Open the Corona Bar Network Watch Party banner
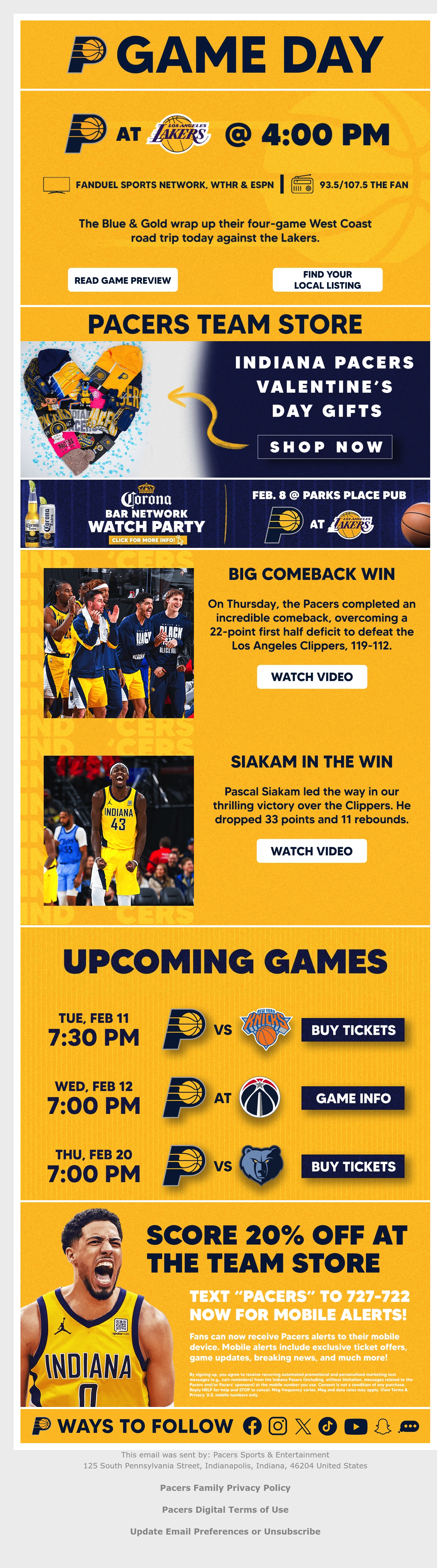The height and width of the screenshot is (1568, 437). coord(225,514)
